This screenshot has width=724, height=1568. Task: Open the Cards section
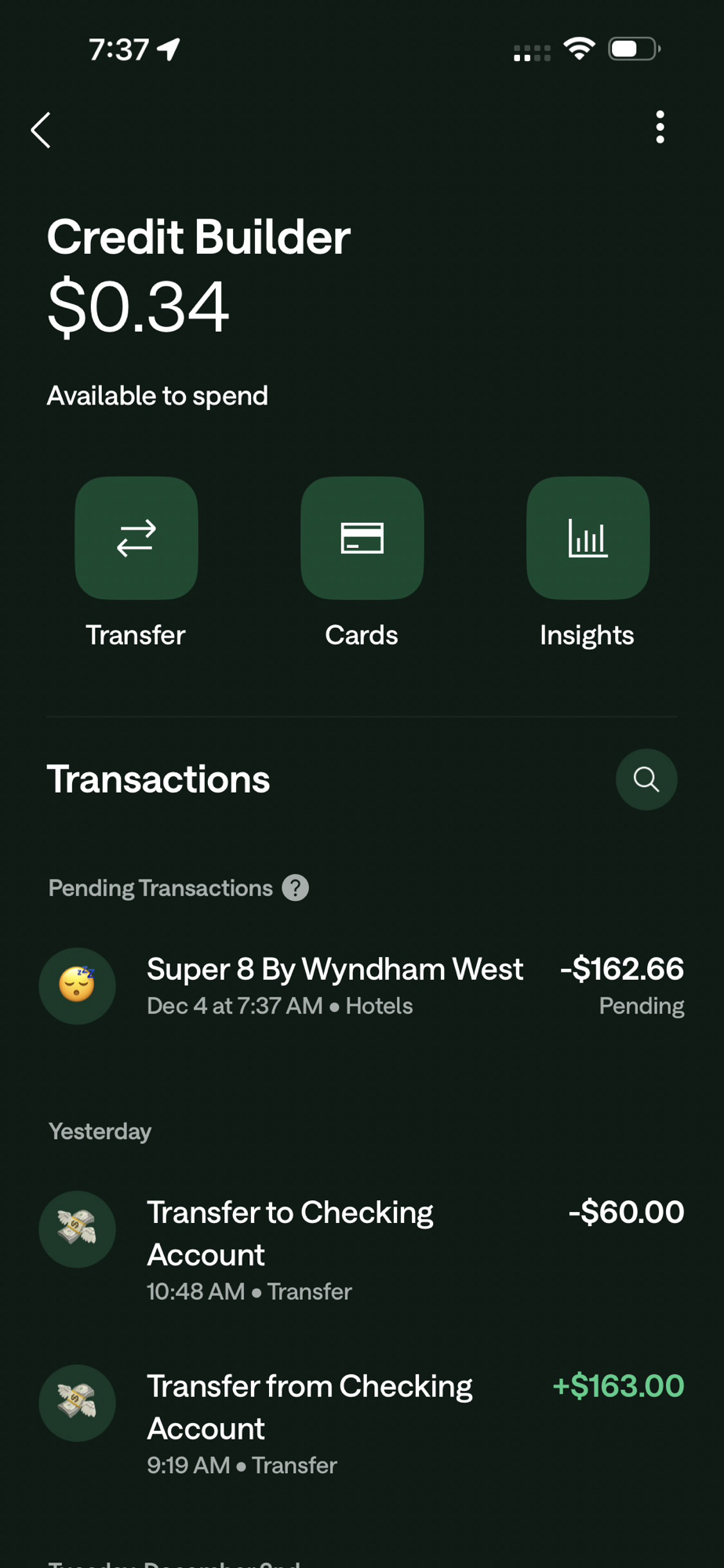click(362, 539)
